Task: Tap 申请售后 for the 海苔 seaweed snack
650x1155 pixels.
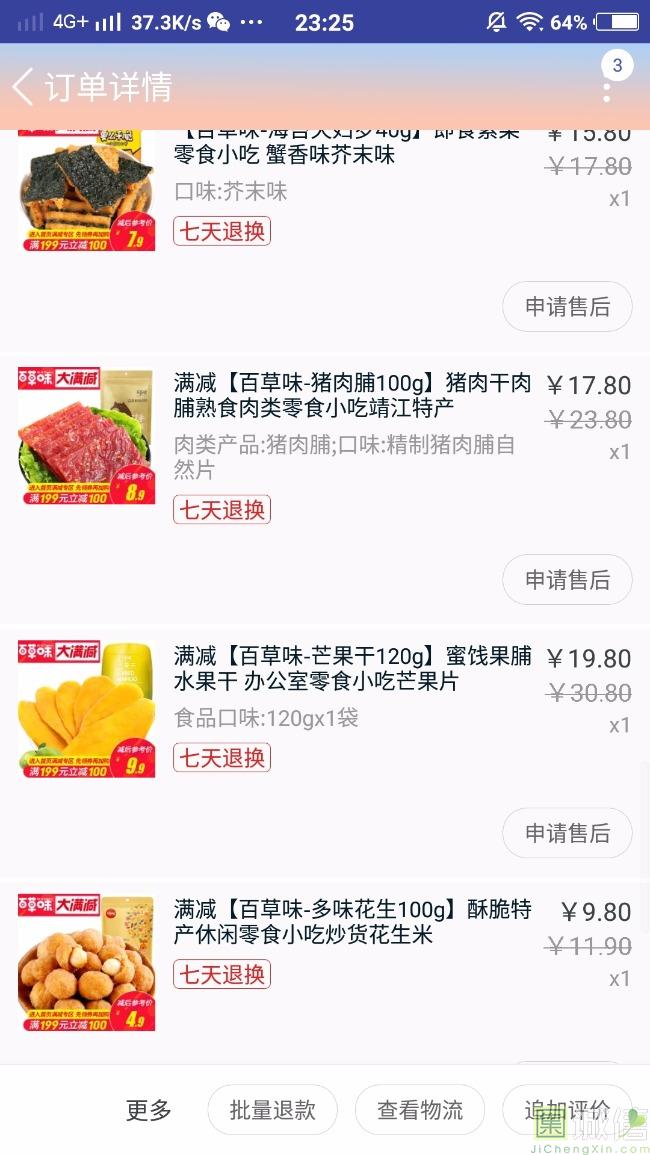Action: coord(567,307)
